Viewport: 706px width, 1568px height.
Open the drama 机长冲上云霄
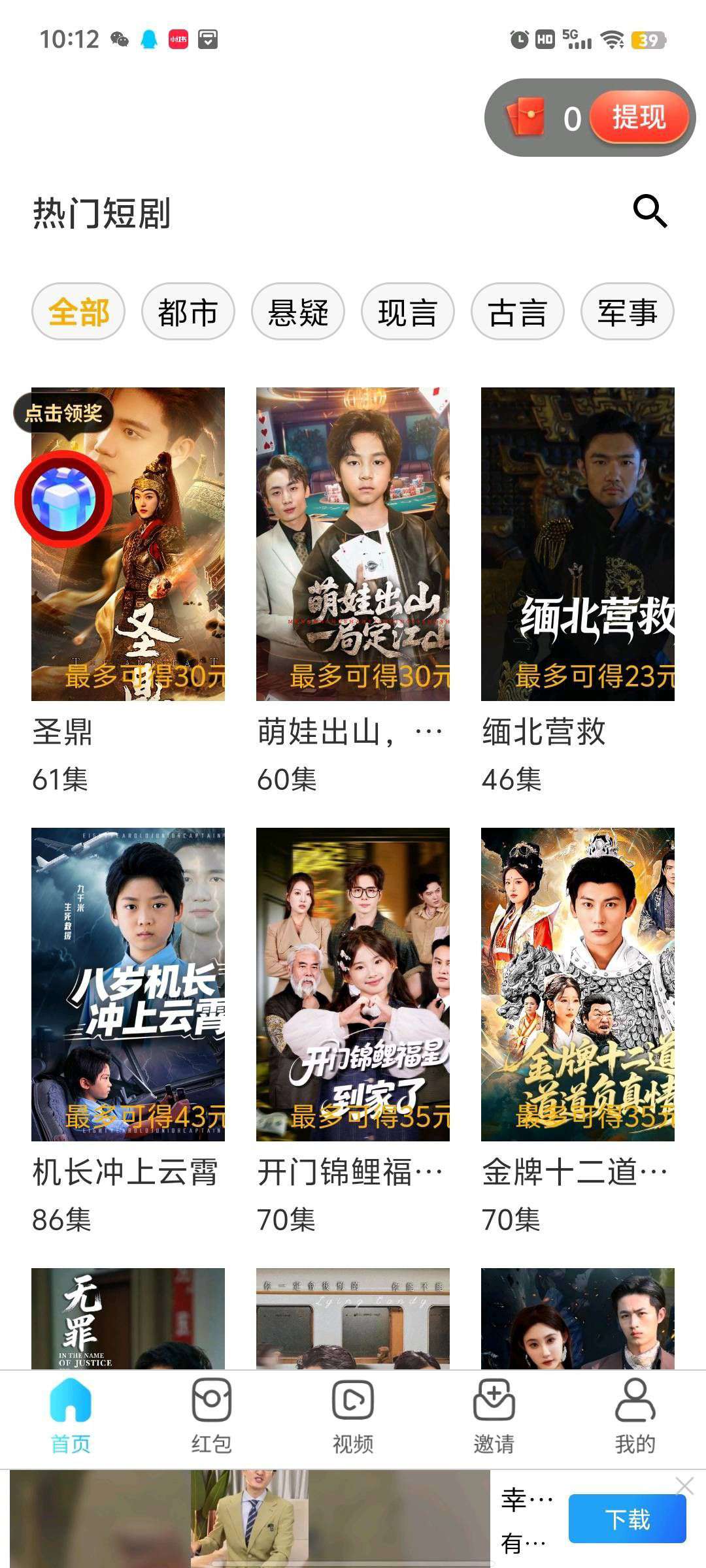point(128,984)
